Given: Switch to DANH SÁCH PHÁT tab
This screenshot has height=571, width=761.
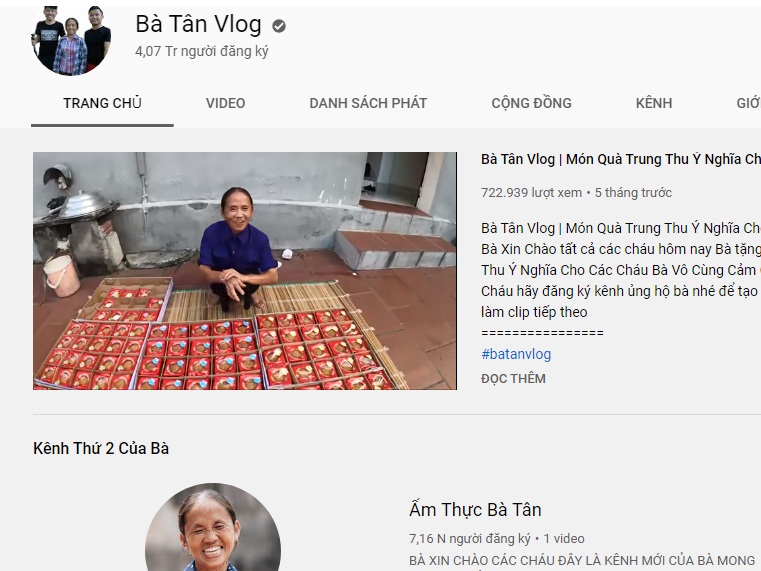Looking at the screenshot, I should [x=368, y=103].
